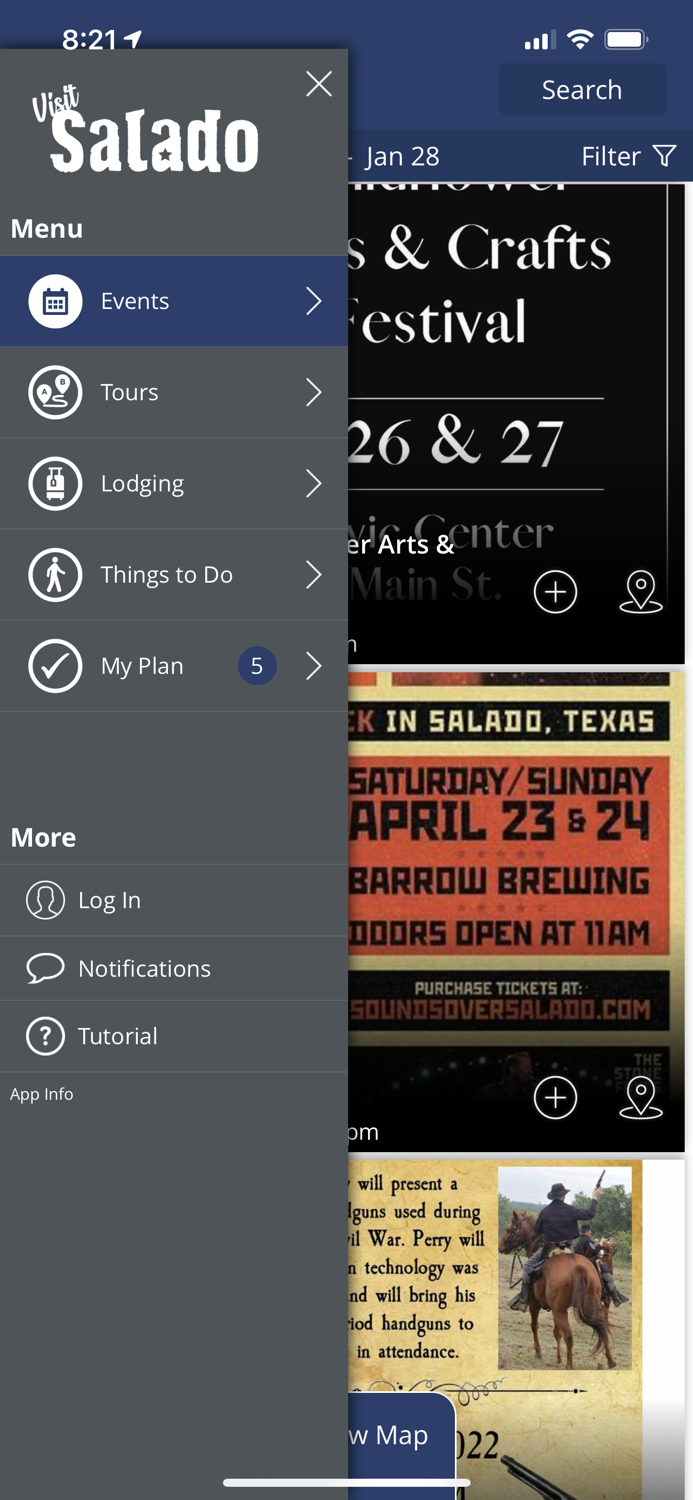View My Plan with 5 items
The width and height of the screenshot is (693, 1500).
pyautogui.click(x=174, y=666)
